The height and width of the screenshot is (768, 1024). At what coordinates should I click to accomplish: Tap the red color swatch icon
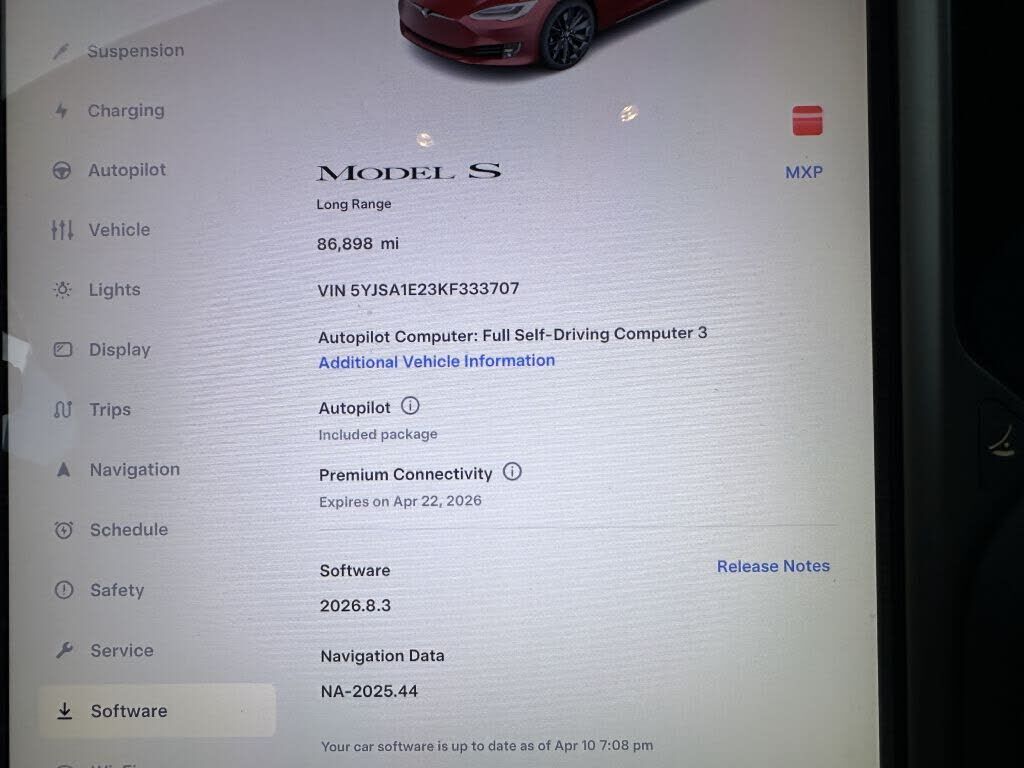pyautogui.click(x=807, y=121)
